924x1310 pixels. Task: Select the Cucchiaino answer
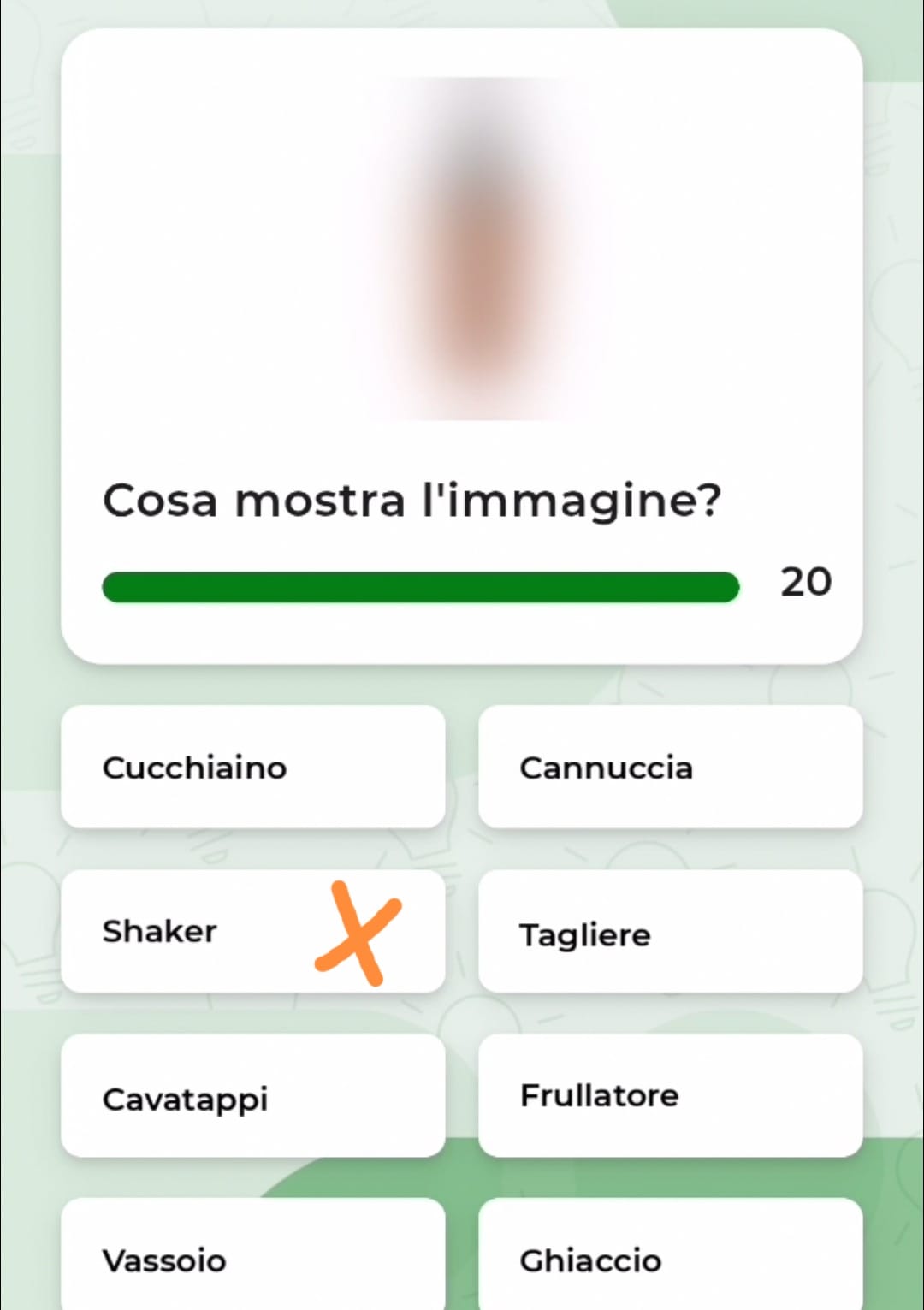tap(252, 767)
